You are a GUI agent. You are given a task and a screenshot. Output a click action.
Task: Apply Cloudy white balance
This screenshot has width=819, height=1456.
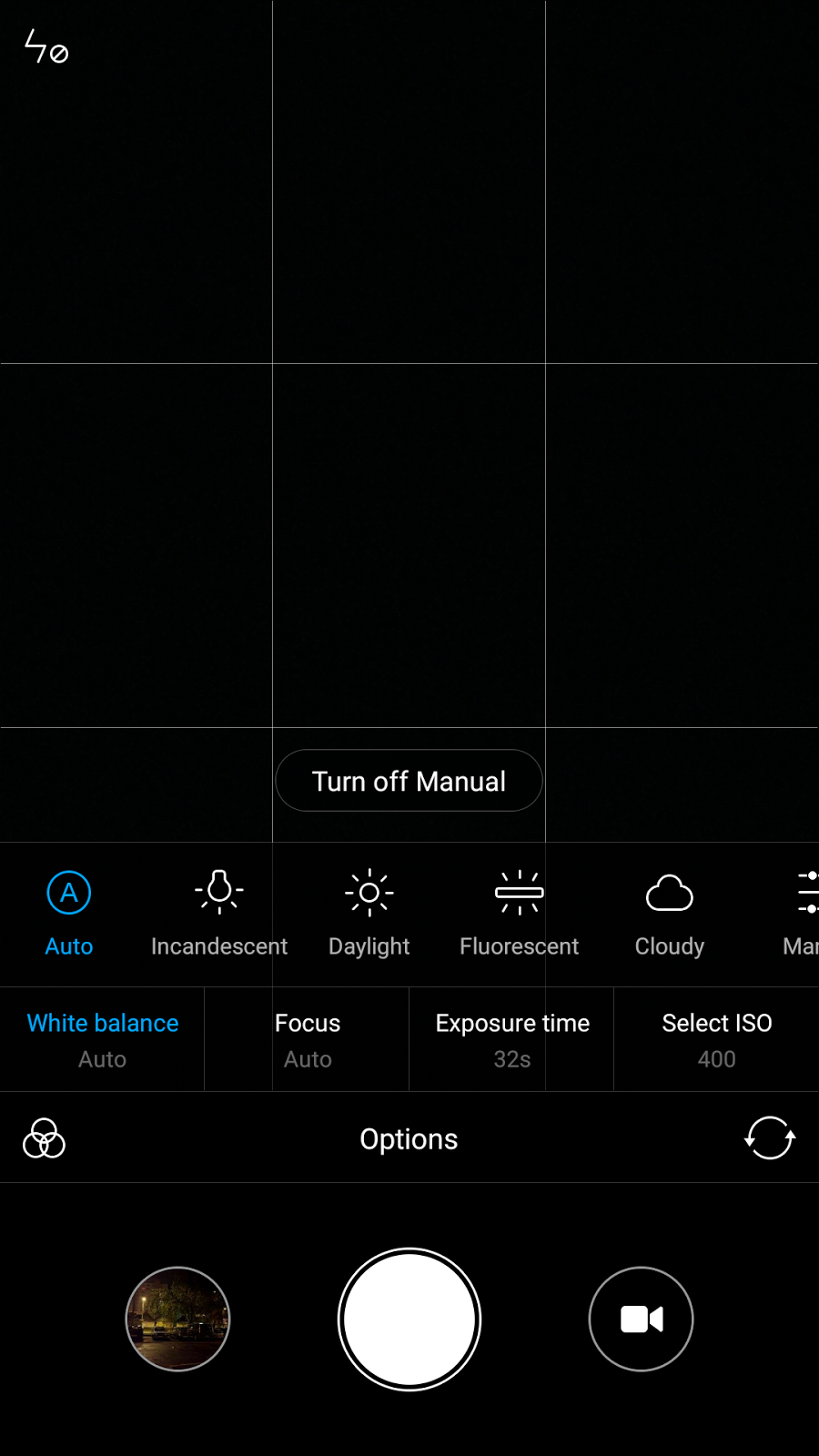tap(670, 913)
